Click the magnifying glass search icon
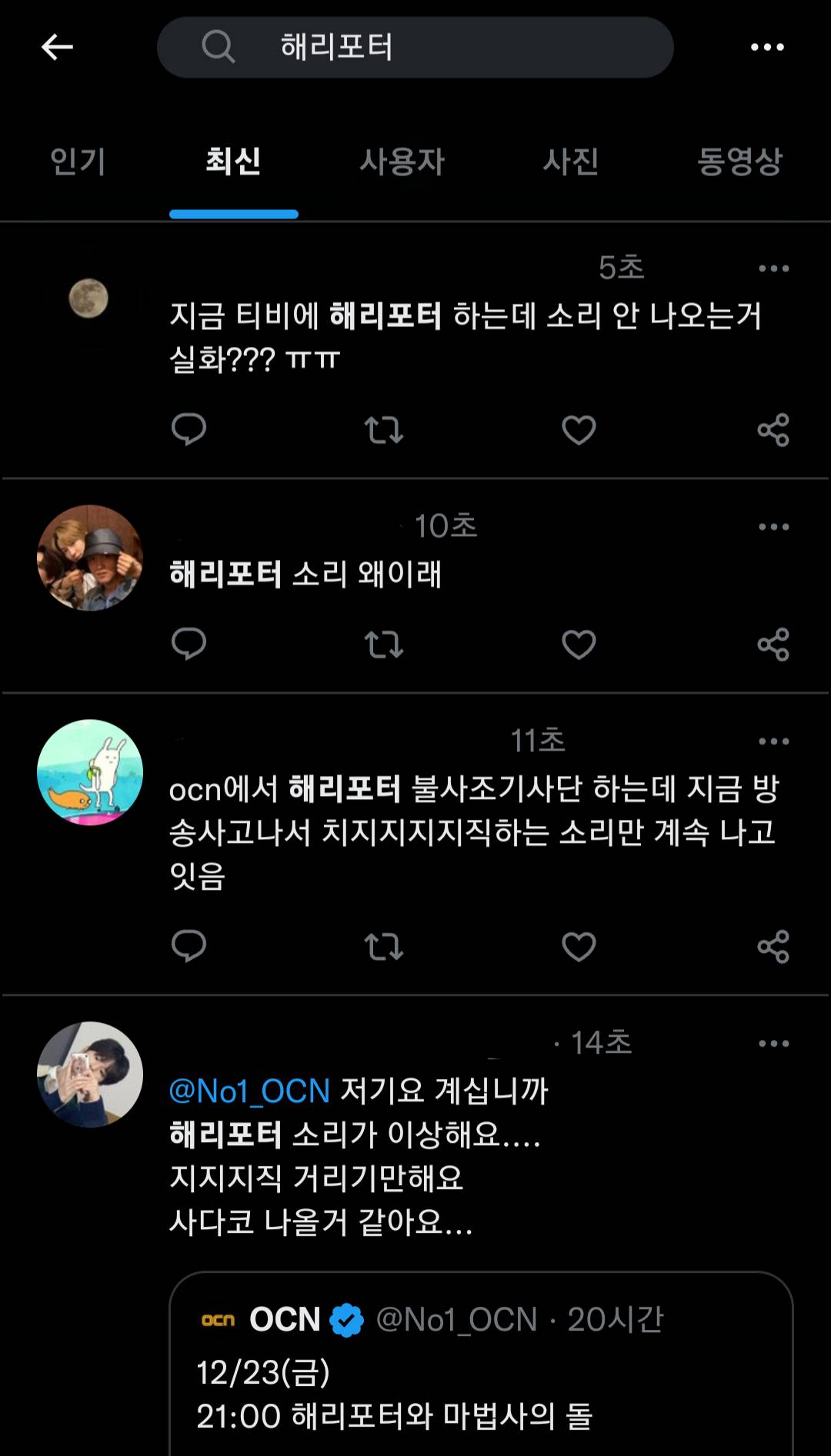 pos(219,48)
